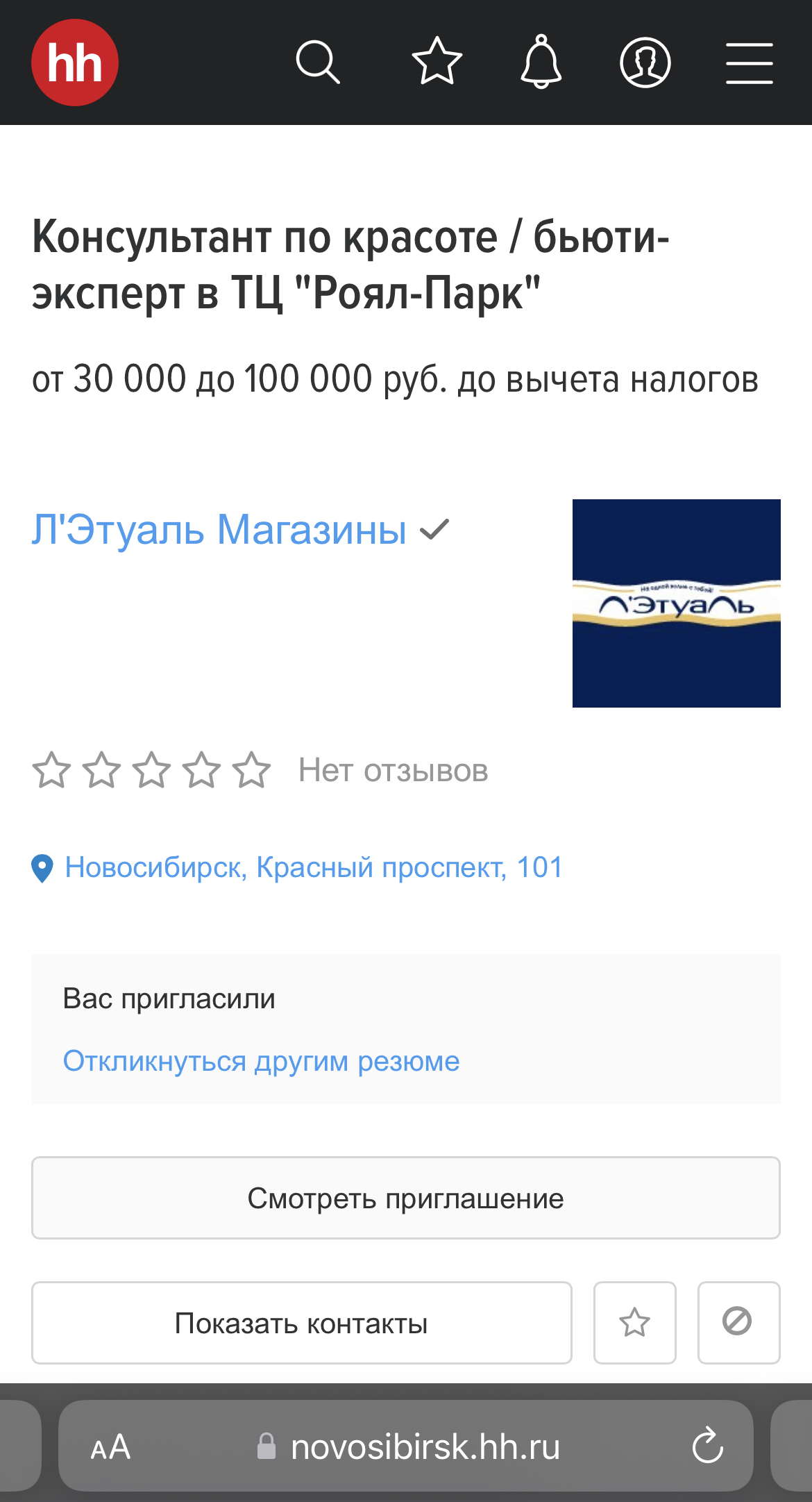The image size is (812, 1502).
Task: Open the Л'Этуаль company logo tile
Action: pos(676,603)
